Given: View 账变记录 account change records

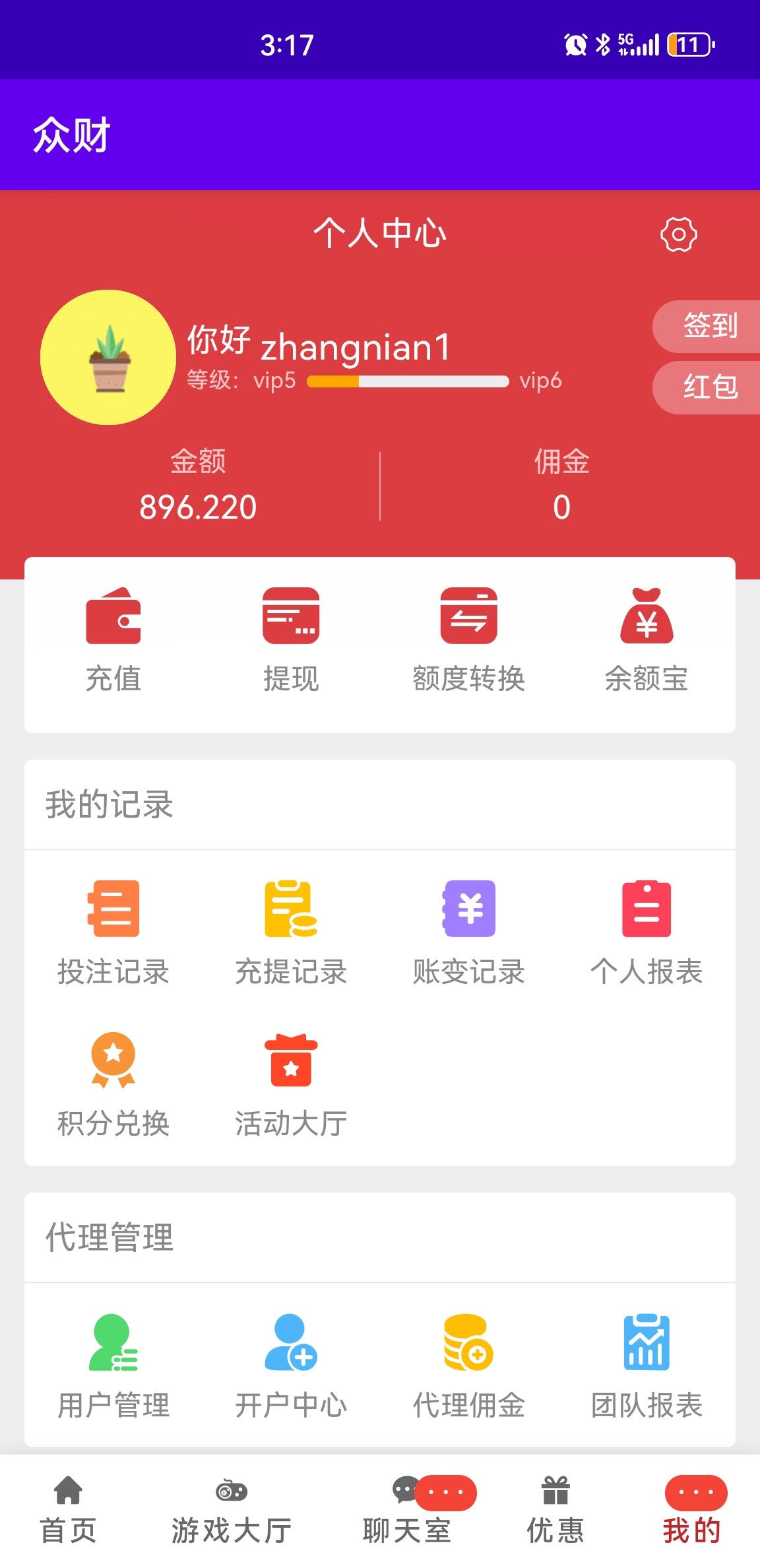Looking at the screenshot, I should point(468,932).
